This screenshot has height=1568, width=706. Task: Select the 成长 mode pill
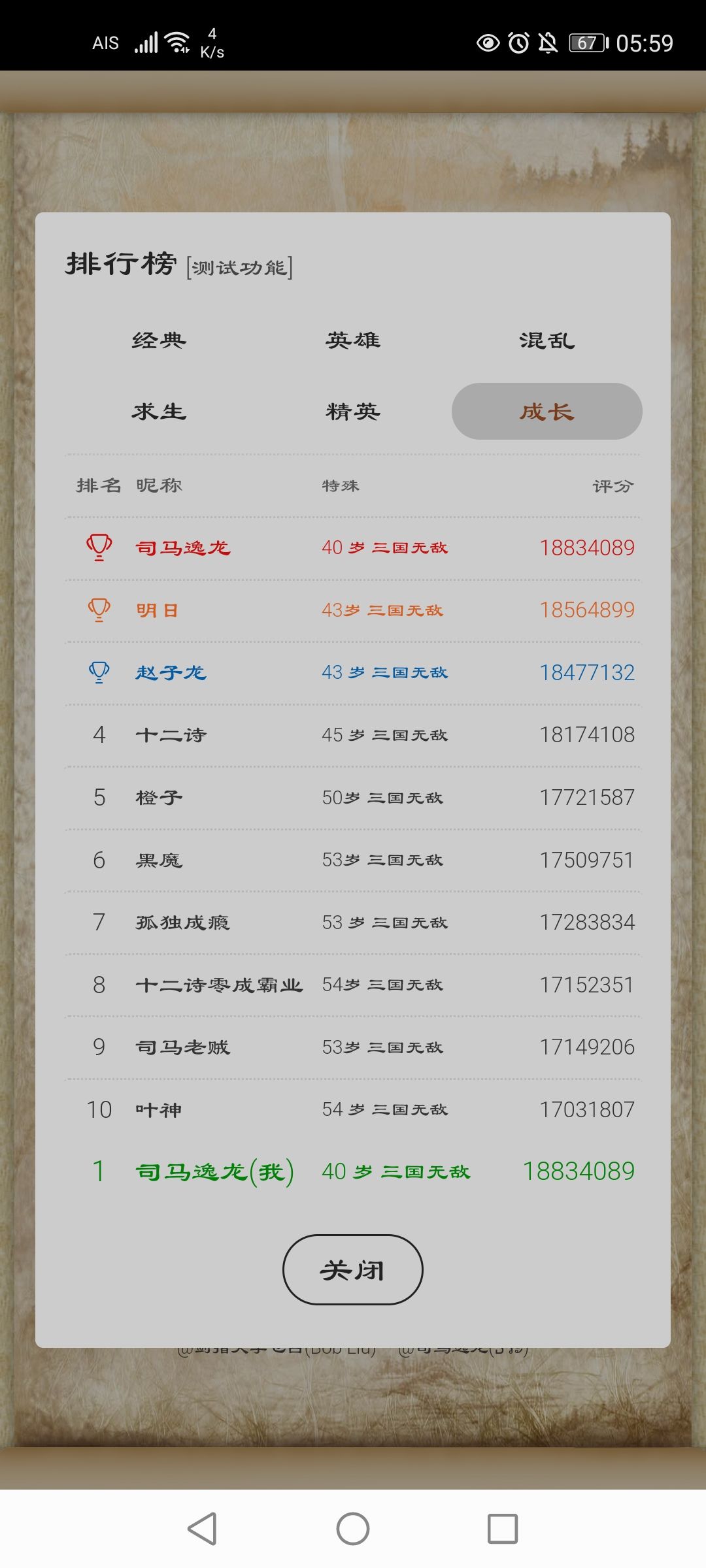546,412
